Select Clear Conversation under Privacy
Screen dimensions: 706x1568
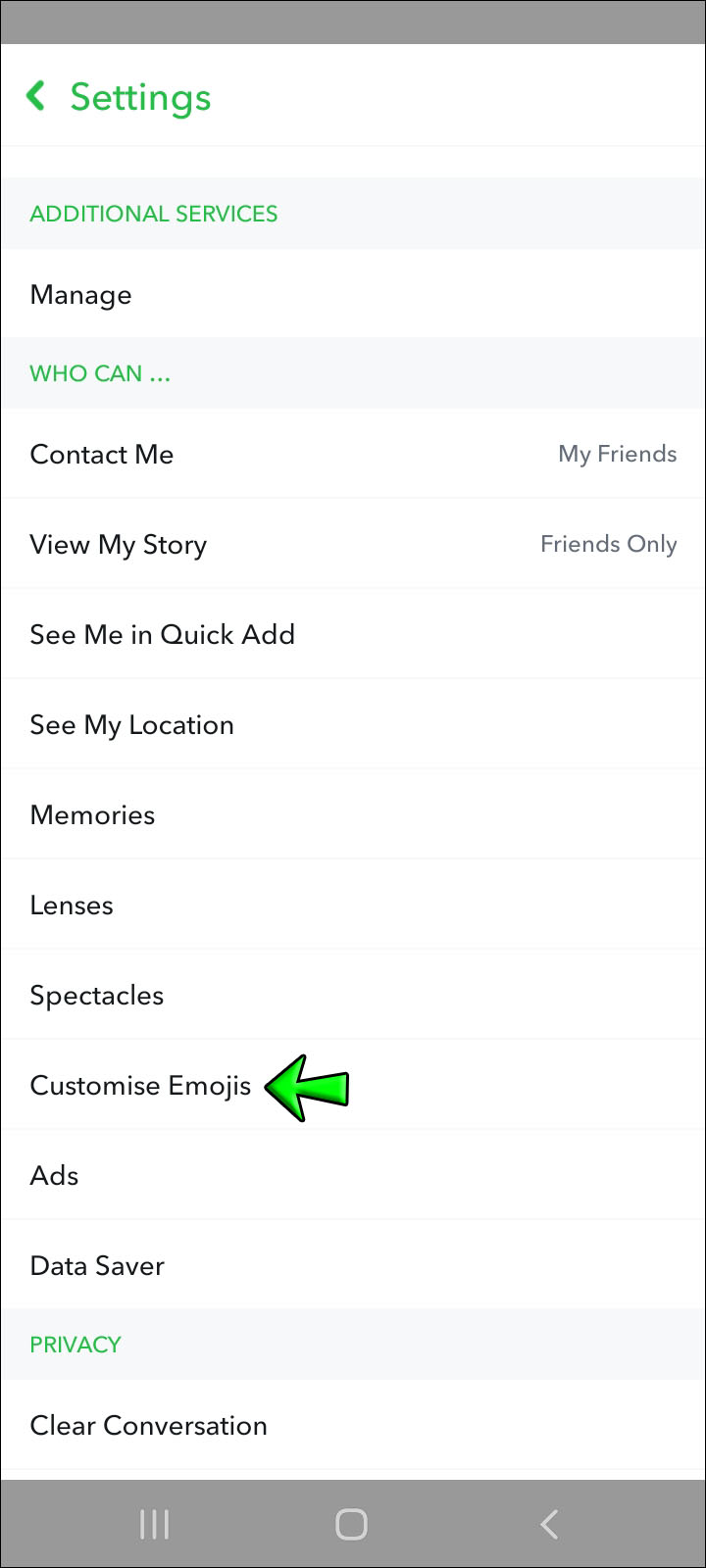tap(353, 1425)
